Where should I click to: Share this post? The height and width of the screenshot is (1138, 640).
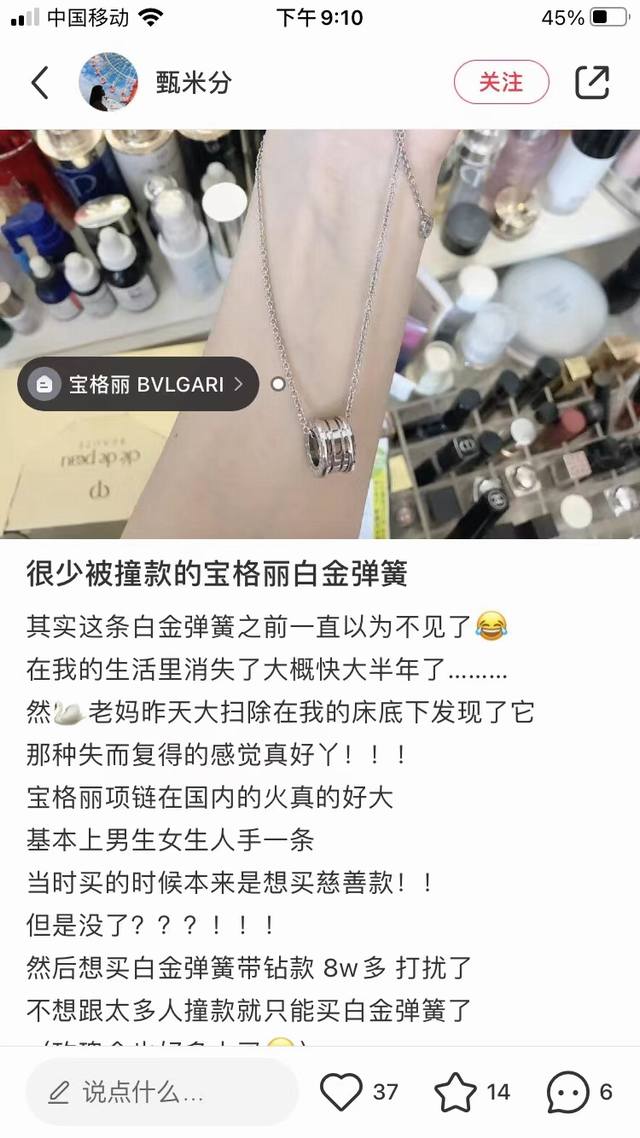pyautogui.click(x=592, y=82)
